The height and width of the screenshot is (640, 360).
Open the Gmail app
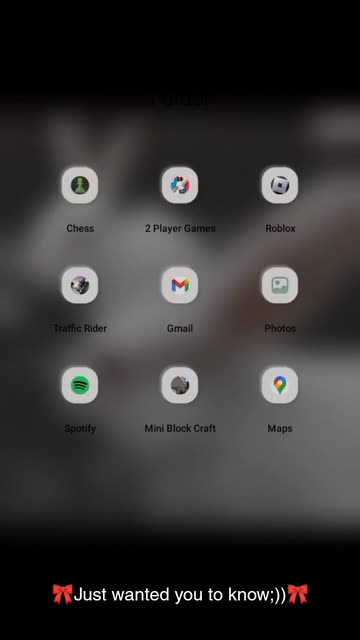(x=180, y=285)
